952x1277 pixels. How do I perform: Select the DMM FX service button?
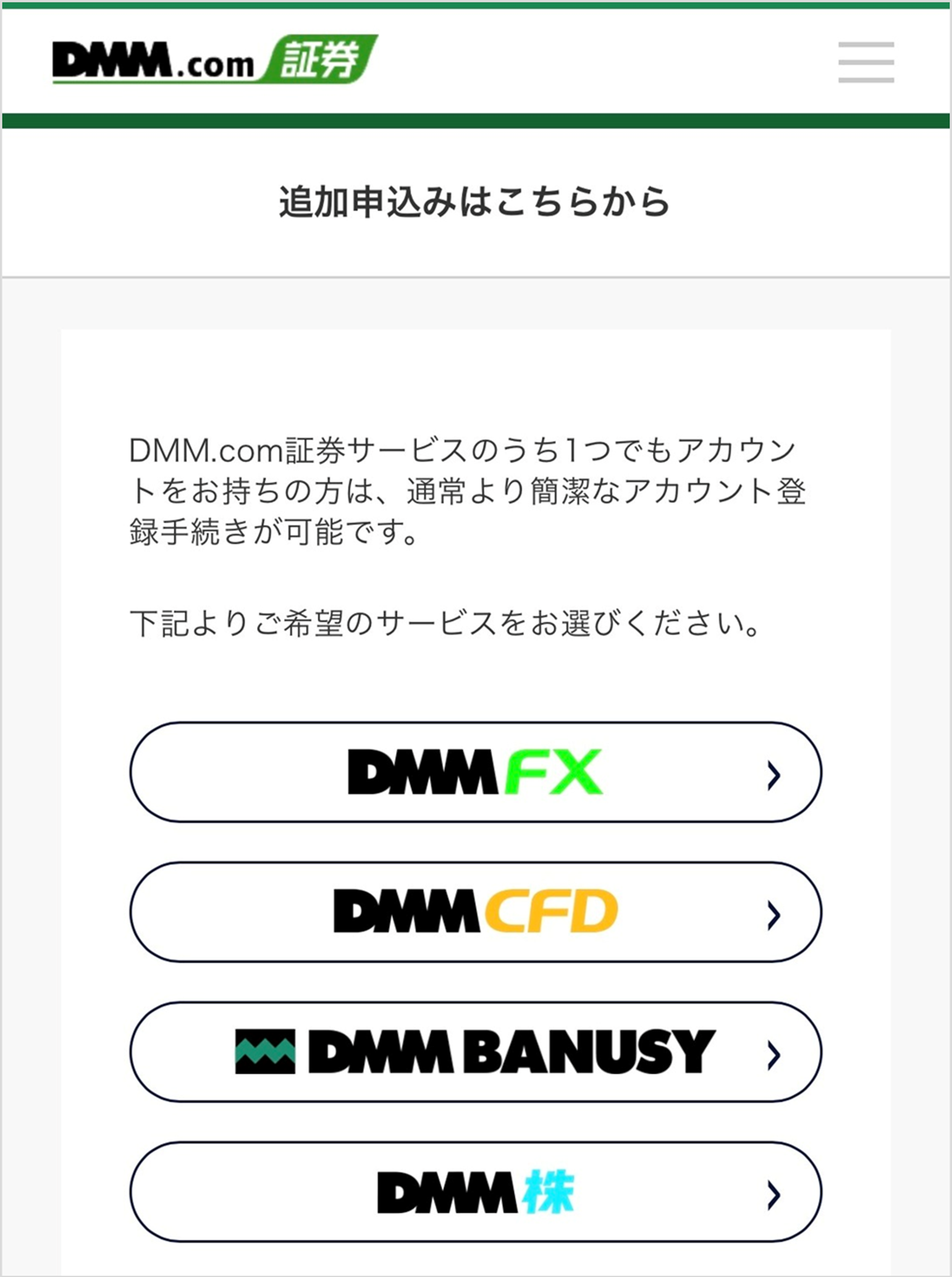click(475, 772)
